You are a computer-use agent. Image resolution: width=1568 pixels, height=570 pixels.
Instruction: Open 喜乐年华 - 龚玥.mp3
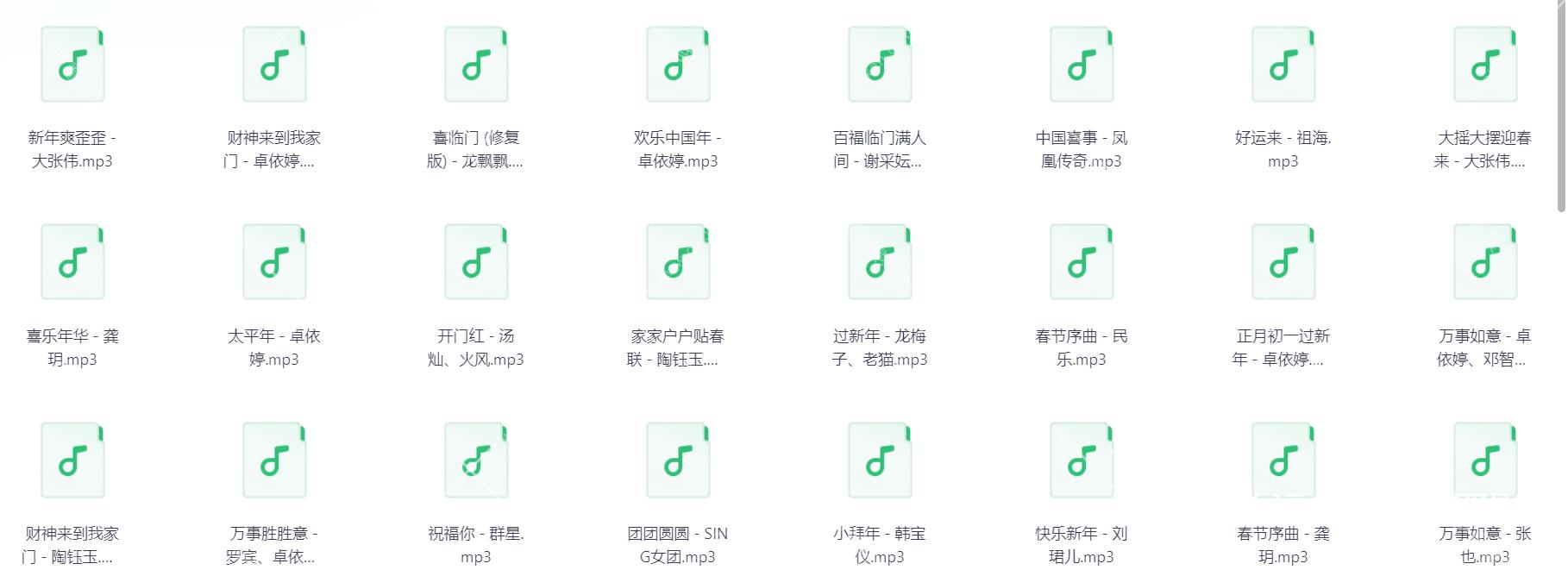pos(72,262)
